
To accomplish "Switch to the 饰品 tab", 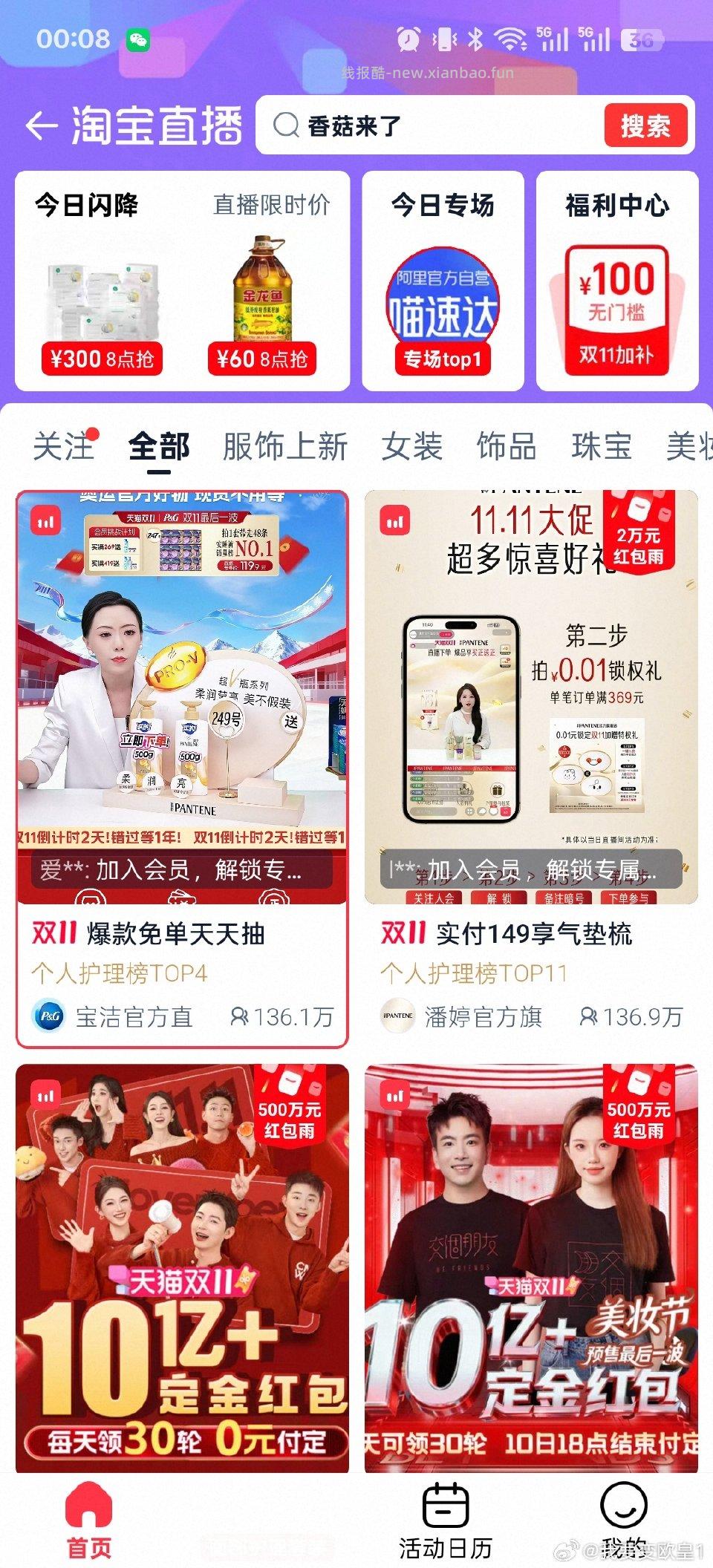I will [x=507, y=447].
